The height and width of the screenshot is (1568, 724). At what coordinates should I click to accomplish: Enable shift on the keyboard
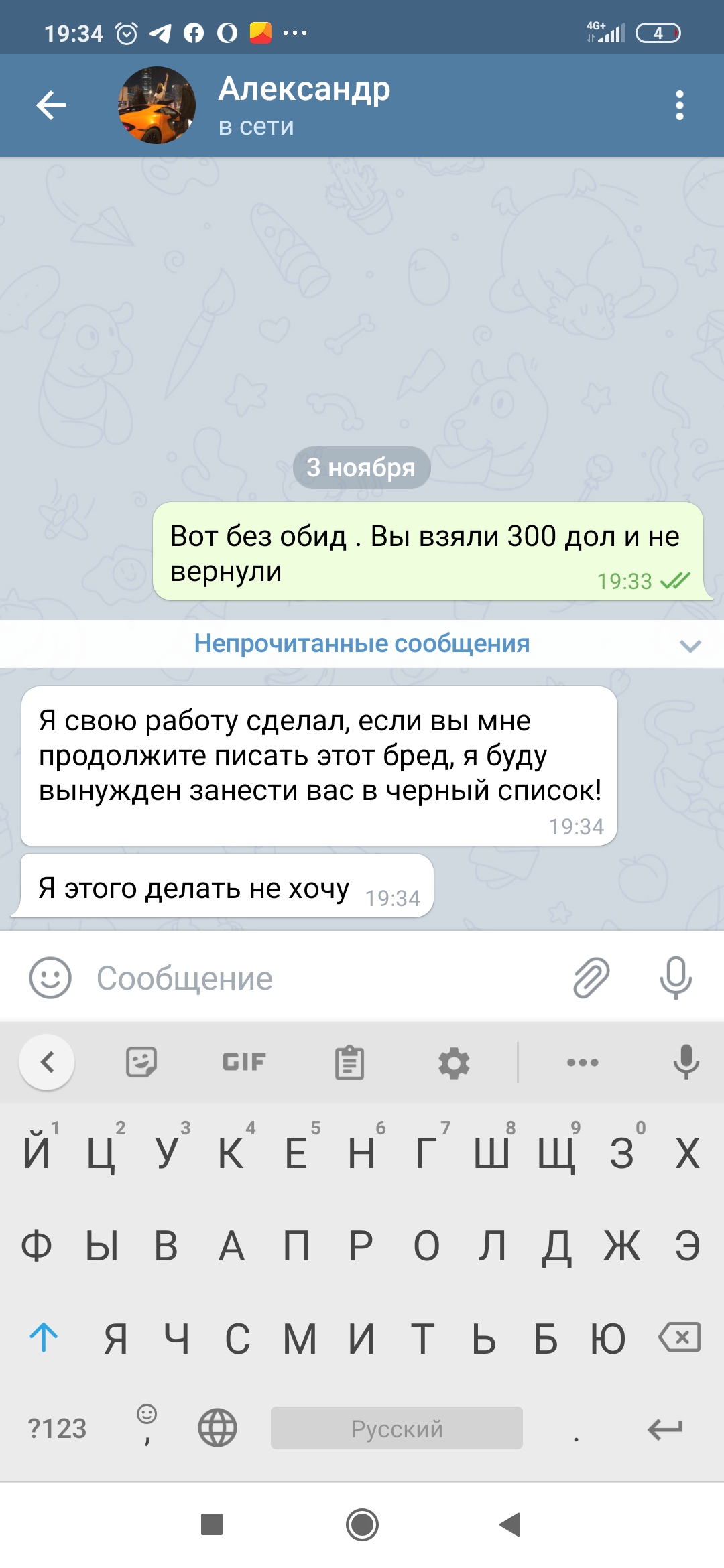(x=44, y=1337)
